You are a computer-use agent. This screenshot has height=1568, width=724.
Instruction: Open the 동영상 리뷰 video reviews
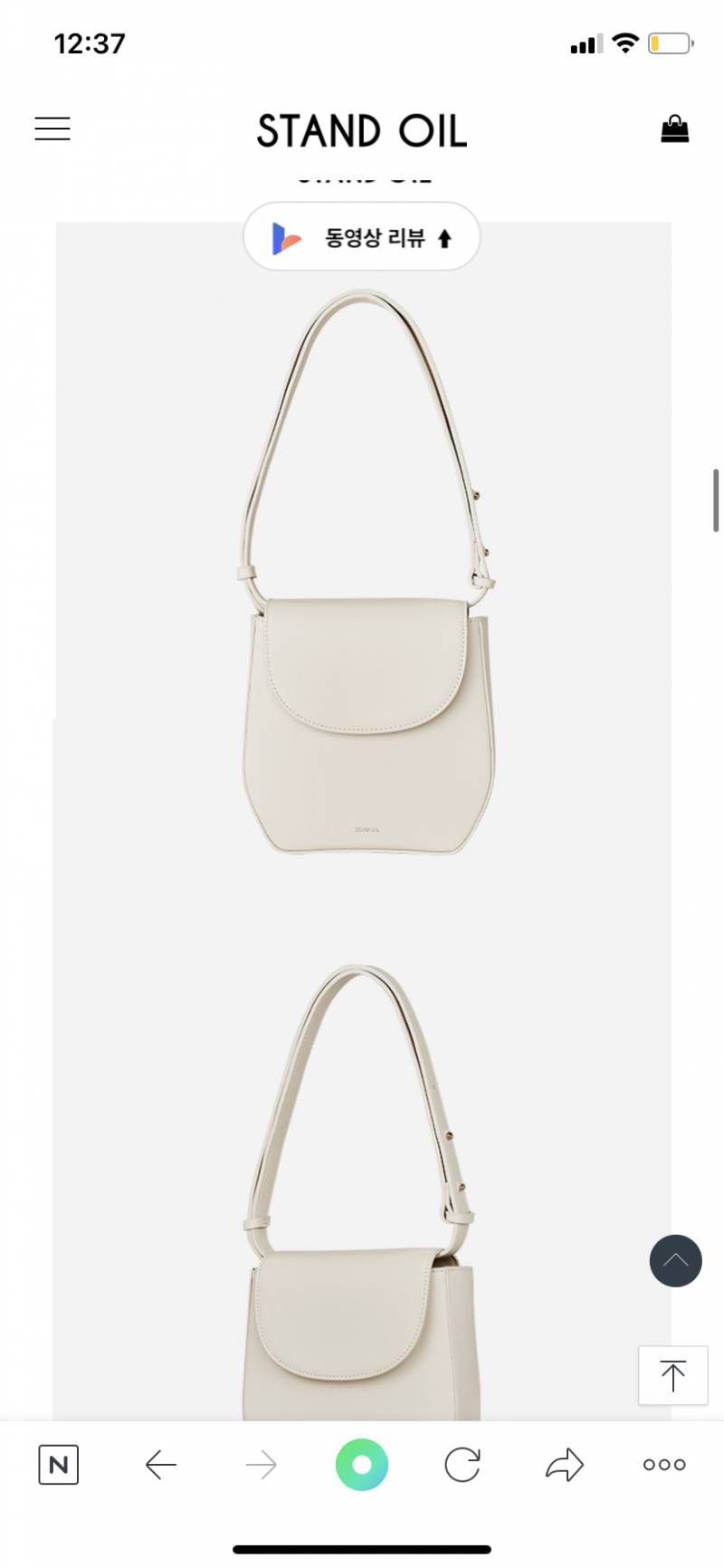362,237
